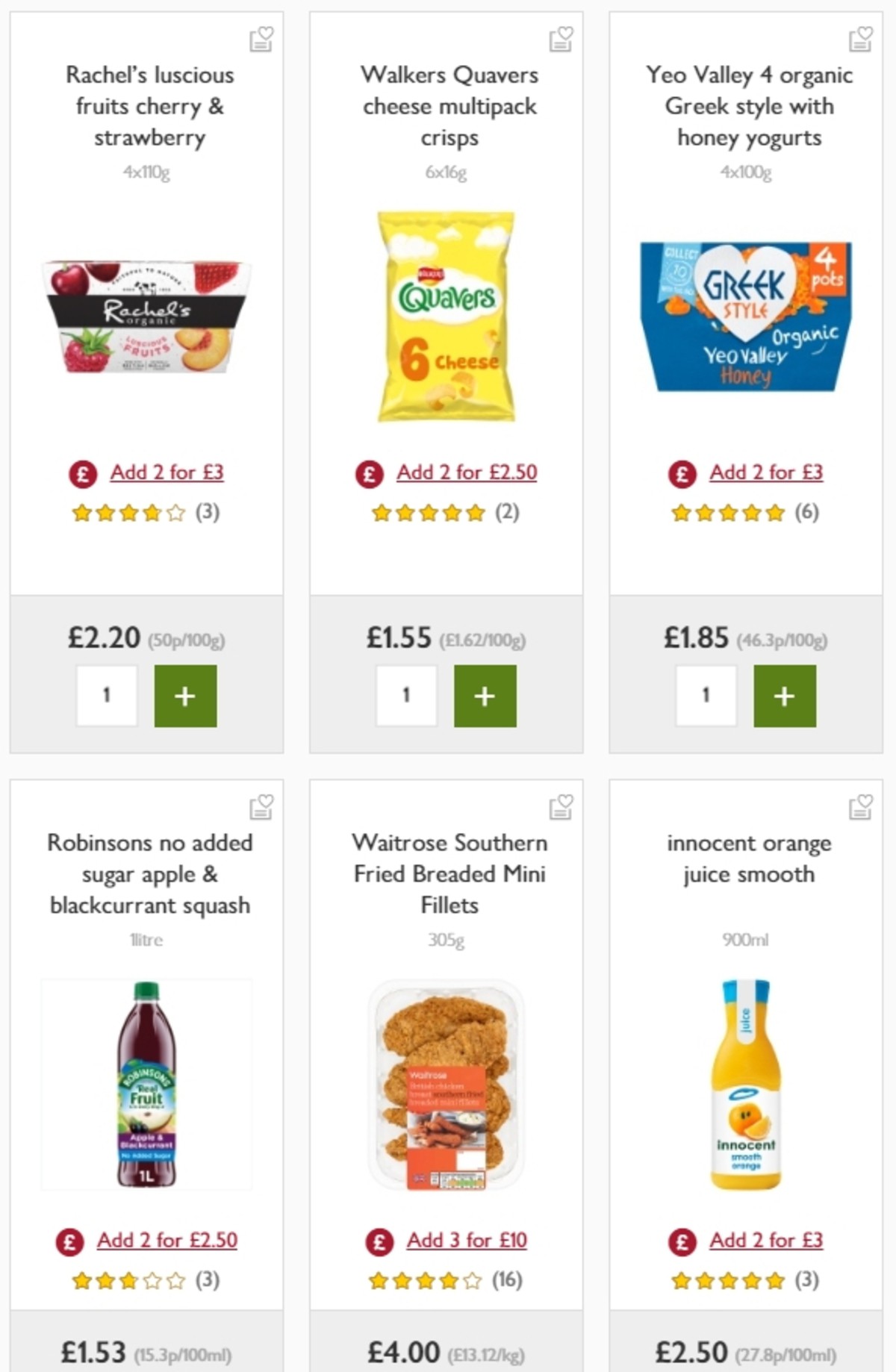Click the pound offer icon on Quavers crisps
The height and width of the screenshot is (1372, 896).
367,472
